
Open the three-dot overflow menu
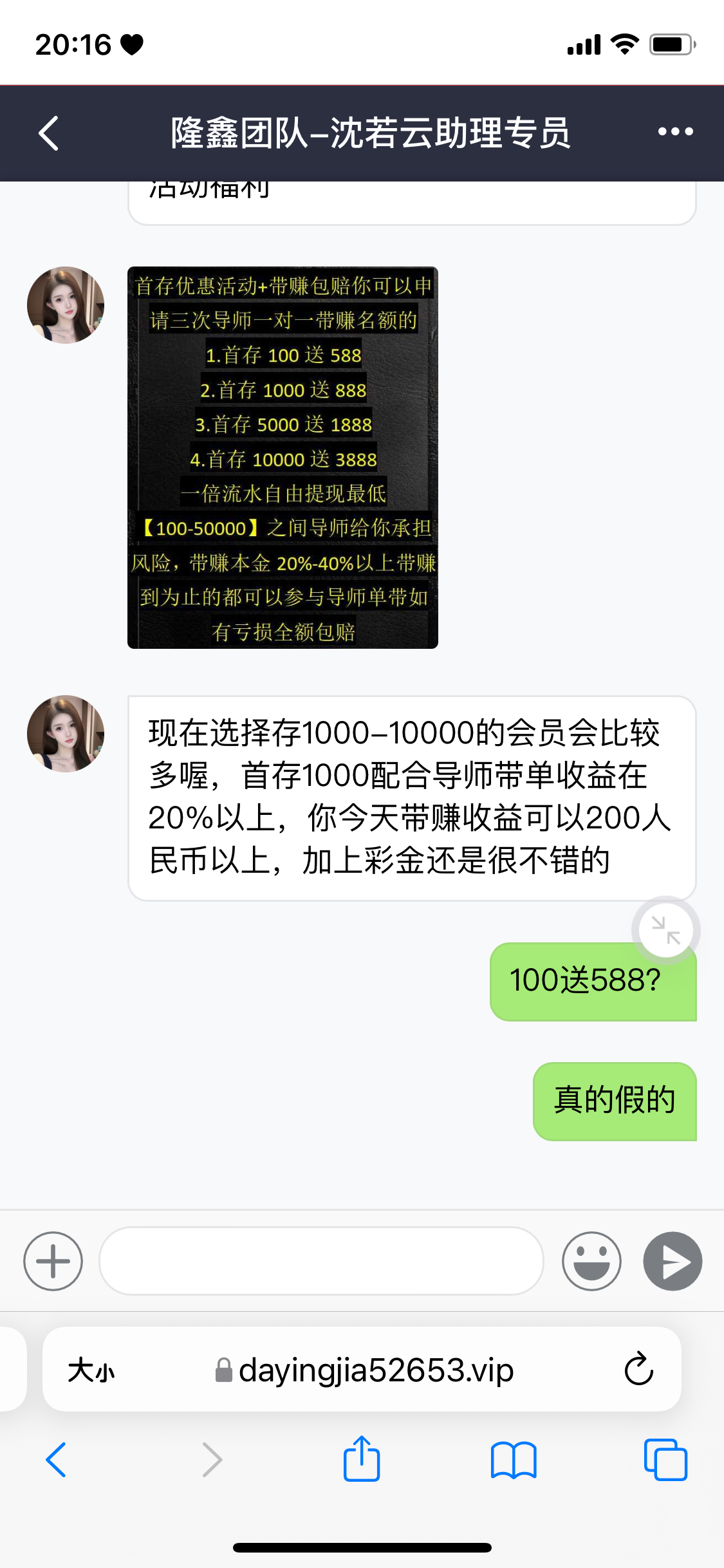(675, 132)
